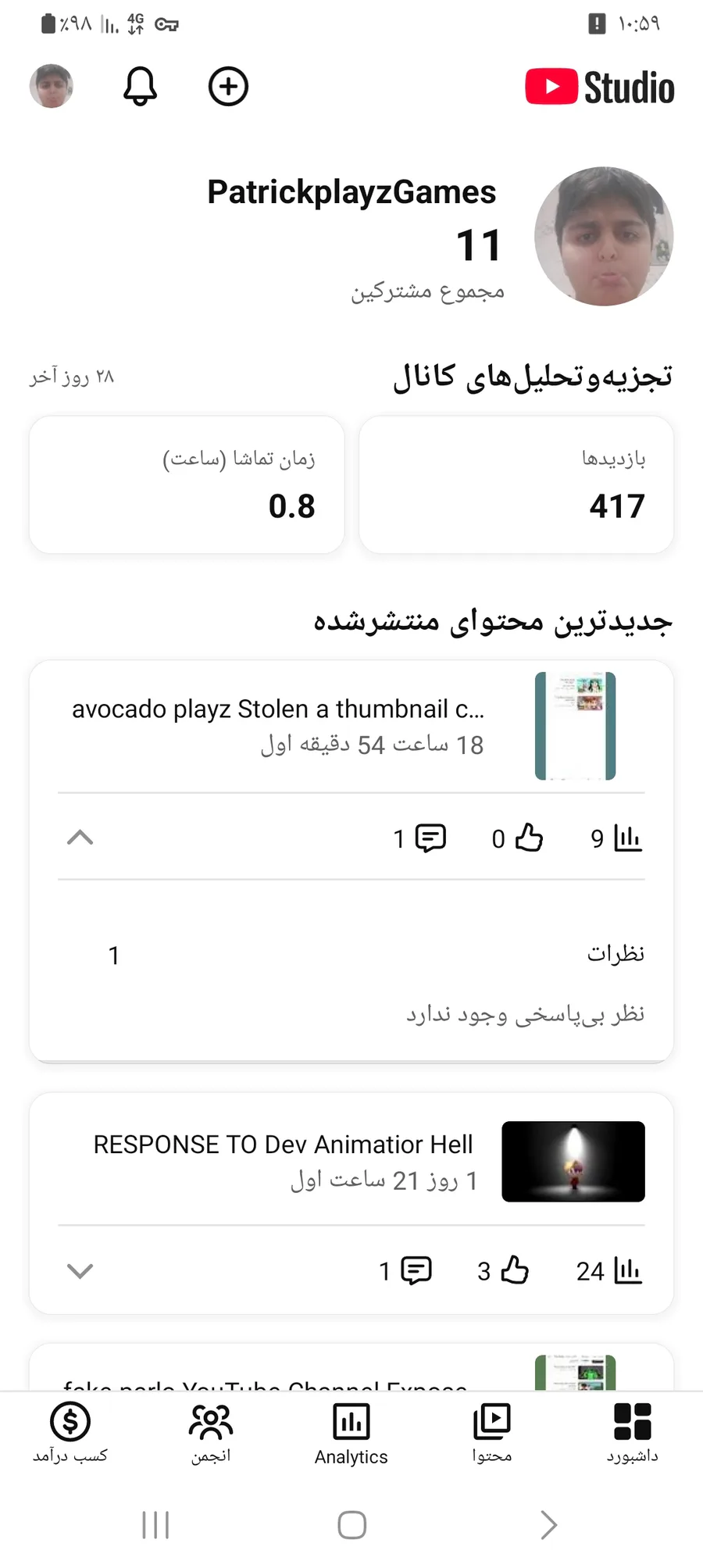Switch to the داشبورد tab
This screenshot has width=703, height=1568.
pos(632,1433)
